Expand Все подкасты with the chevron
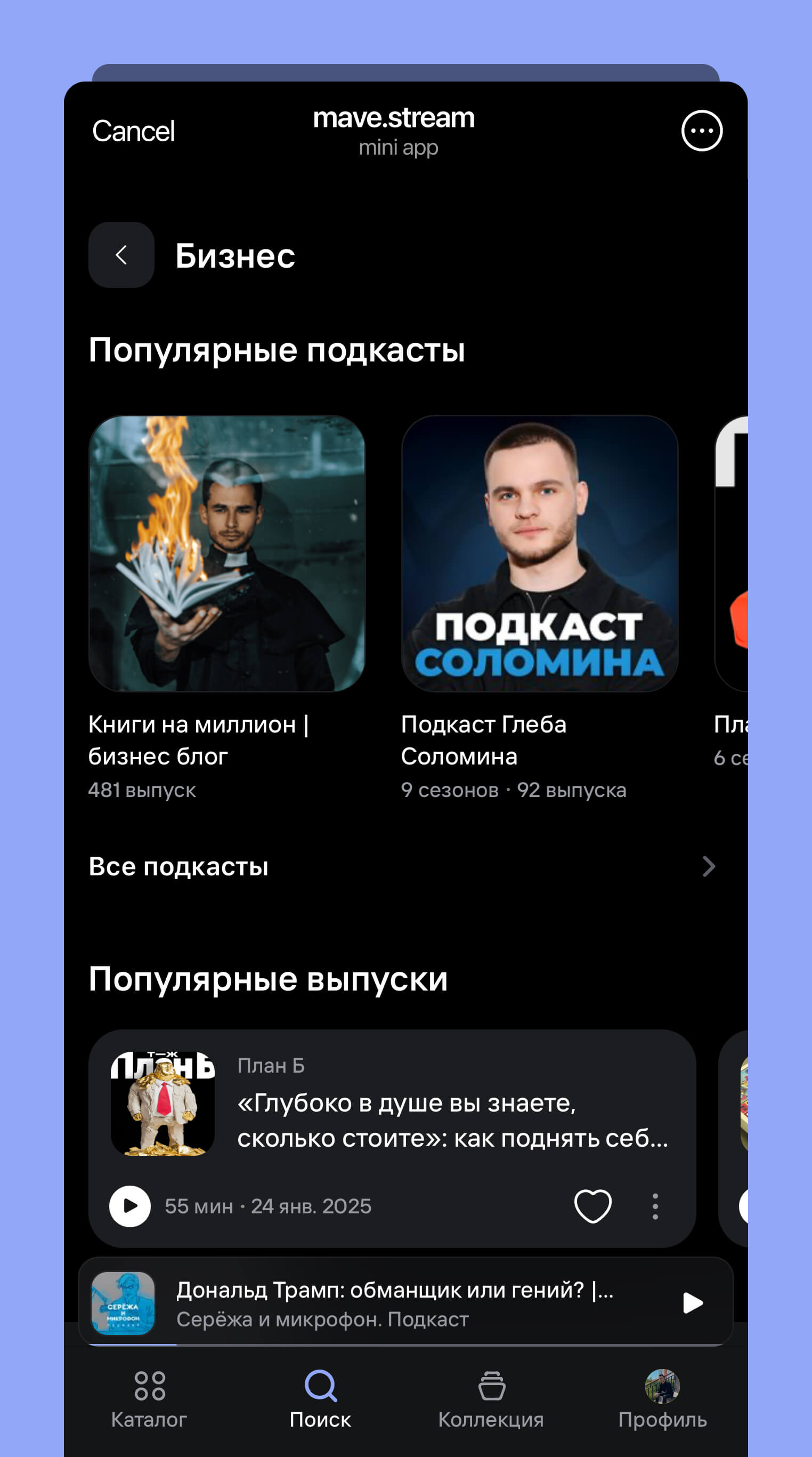Image resolution: width=812 pixels, height=1457 pixels. coord(709,866)
